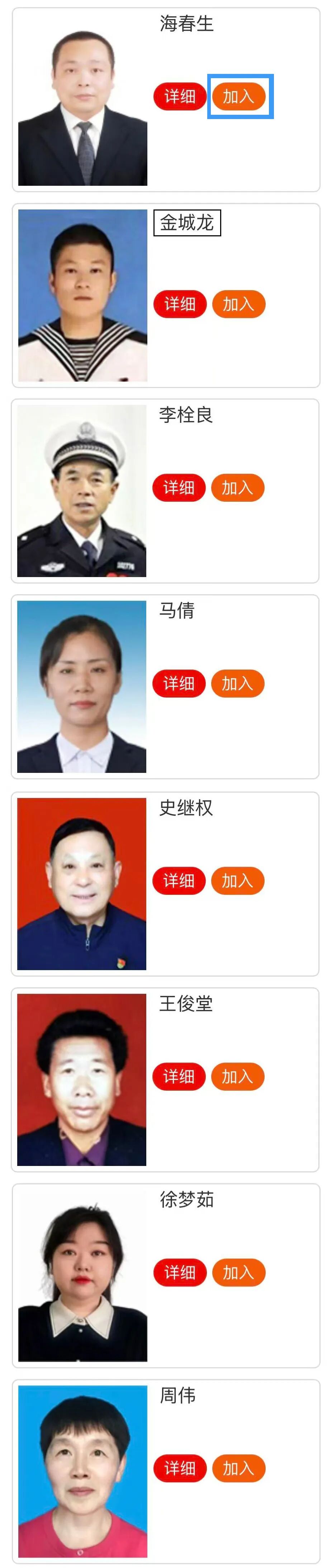See 详细 details for 周伟
327x1568 pixels.
click(x=180, y=1468)
